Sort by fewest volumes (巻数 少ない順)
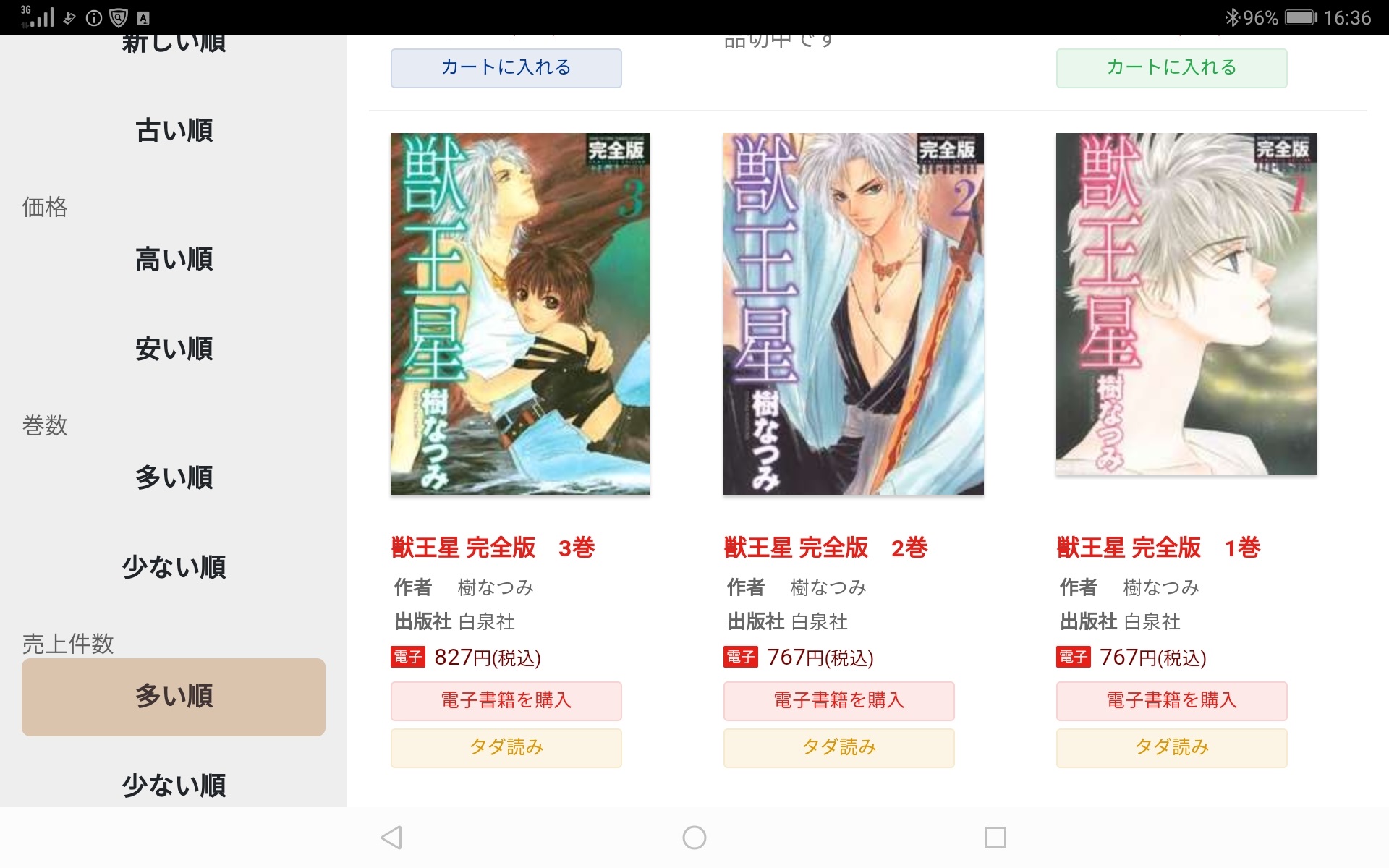The image size is (1389, 868). (174, 567)
